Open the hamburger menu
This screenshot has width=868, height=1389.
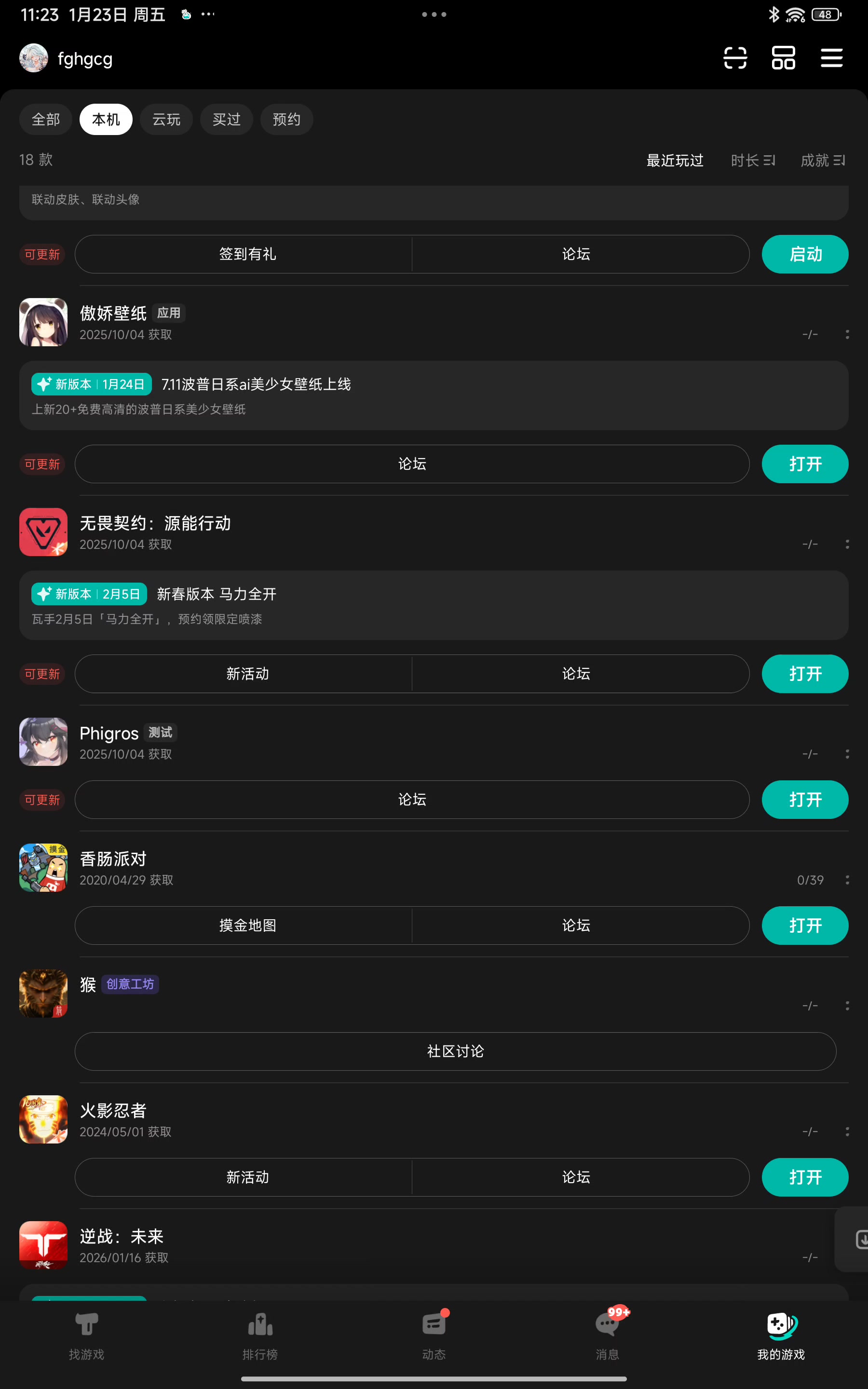[x=831, y=58]
